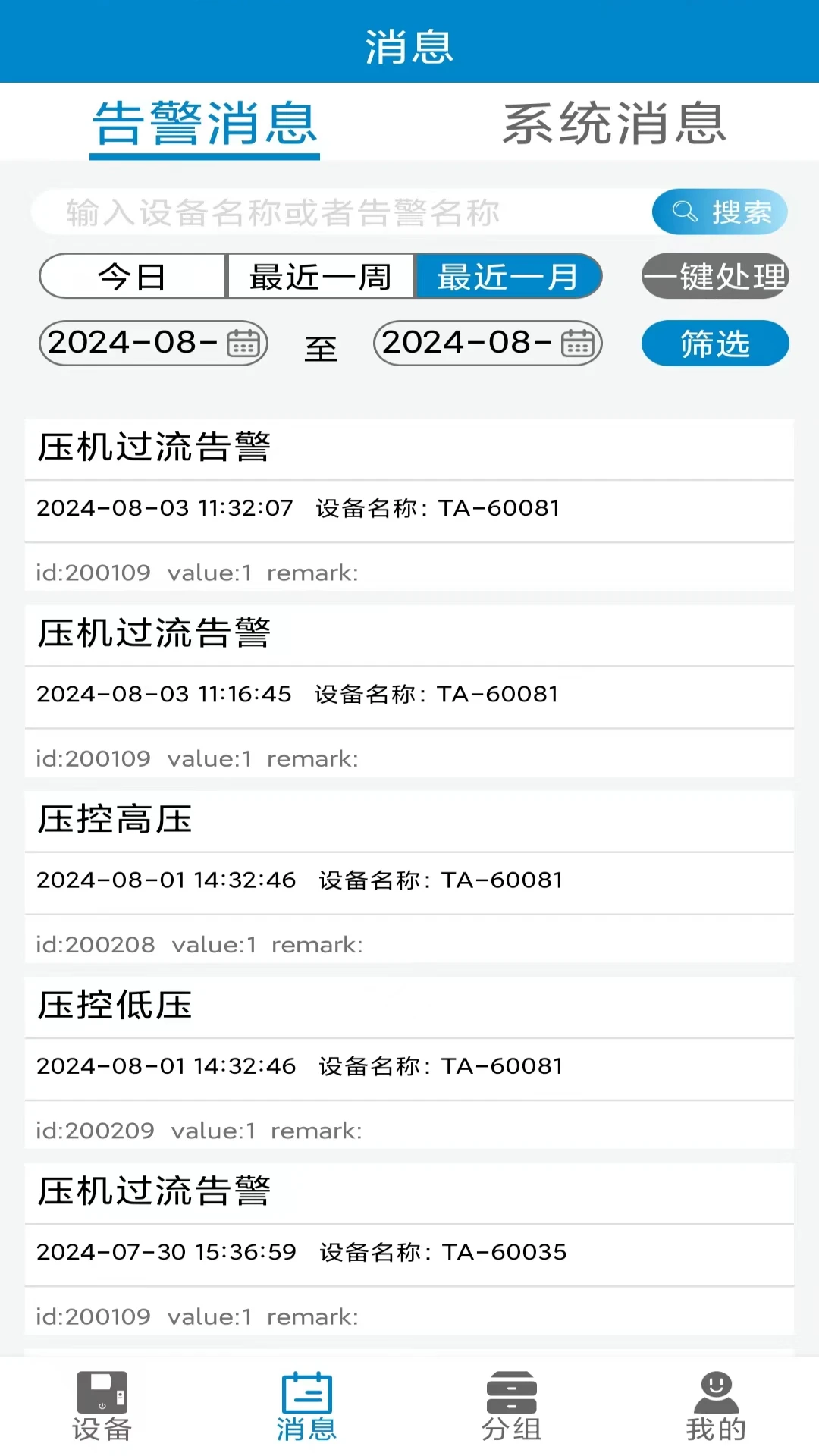The height and width of the screenshot is (1456, 819).
Task: Open the 压机过流告警 alarm from 11:16:45
Action: 409,691
